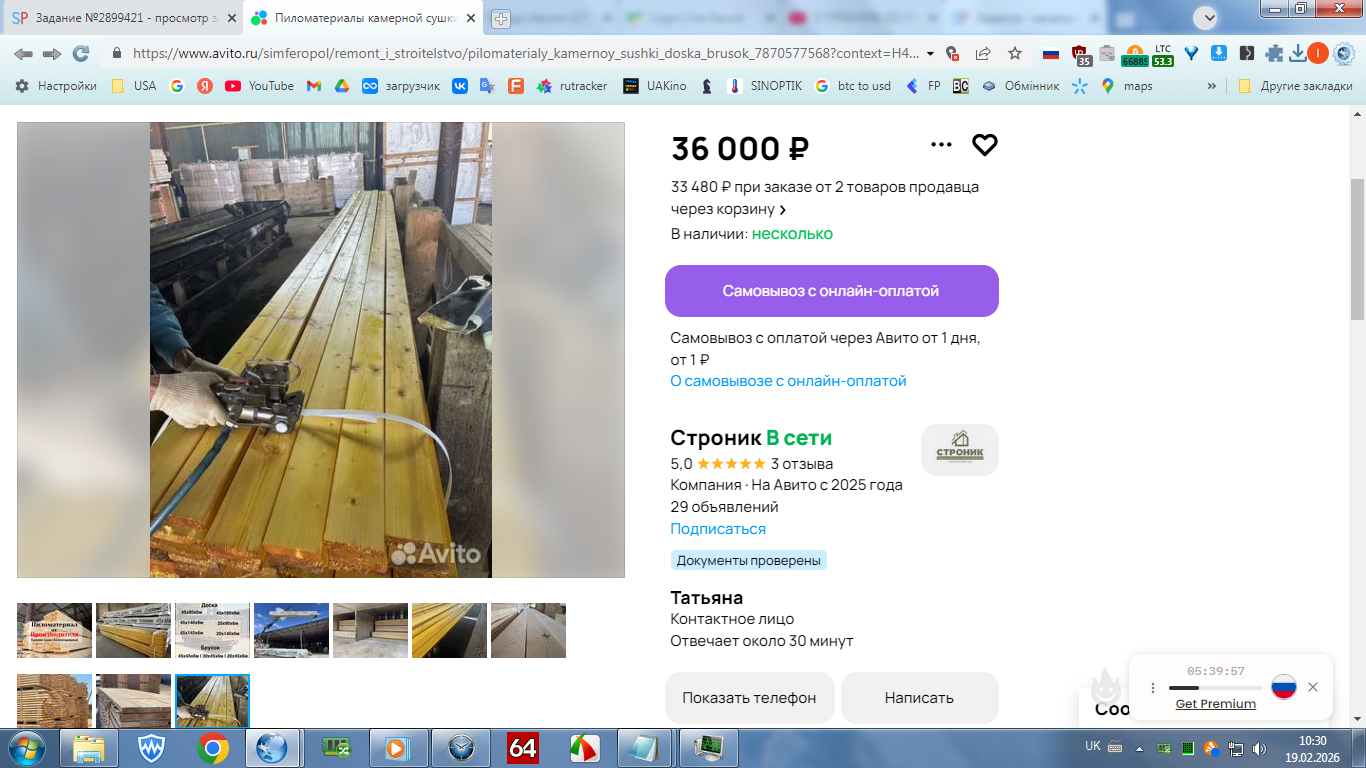Add this listing to favorites

pos(985,145)
